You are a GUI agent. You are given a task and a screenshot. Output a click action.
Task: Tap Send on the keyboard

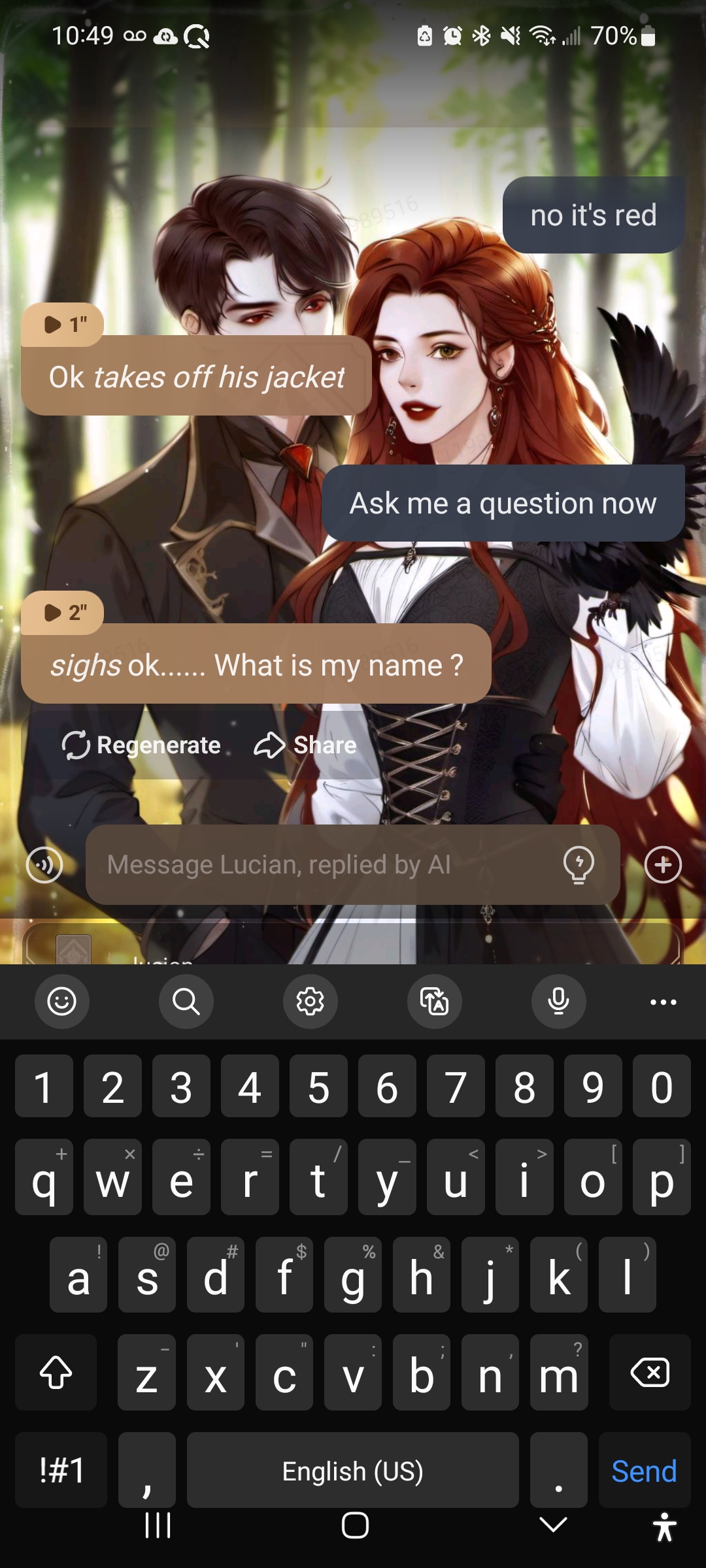[644, 1471]
